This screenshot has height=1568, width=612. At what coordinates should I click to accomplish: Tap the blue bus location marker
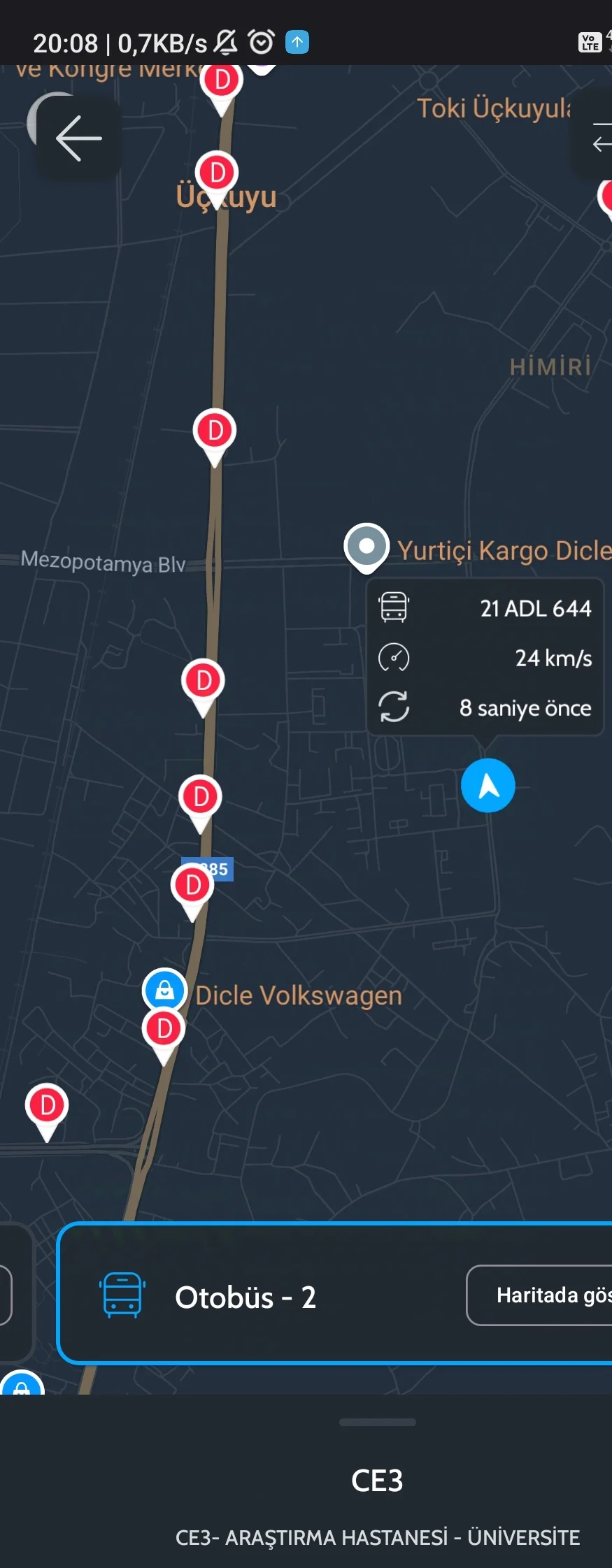488,785
